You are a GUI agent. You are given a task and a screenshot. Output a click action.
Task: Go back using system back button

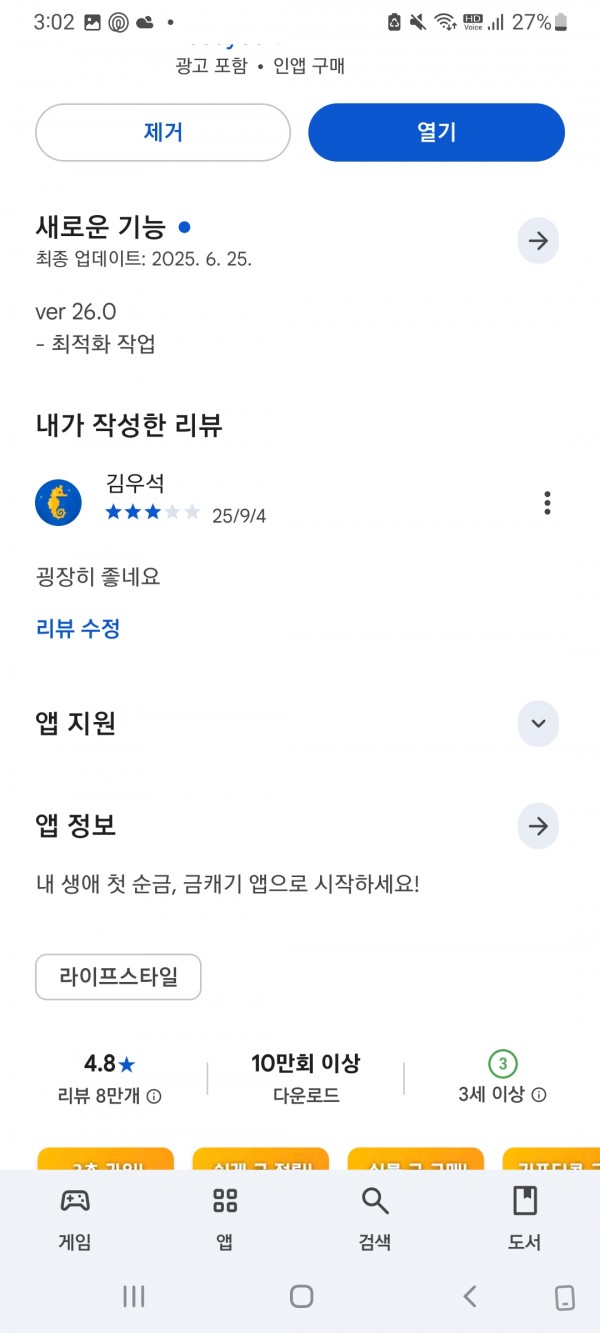469,1297
